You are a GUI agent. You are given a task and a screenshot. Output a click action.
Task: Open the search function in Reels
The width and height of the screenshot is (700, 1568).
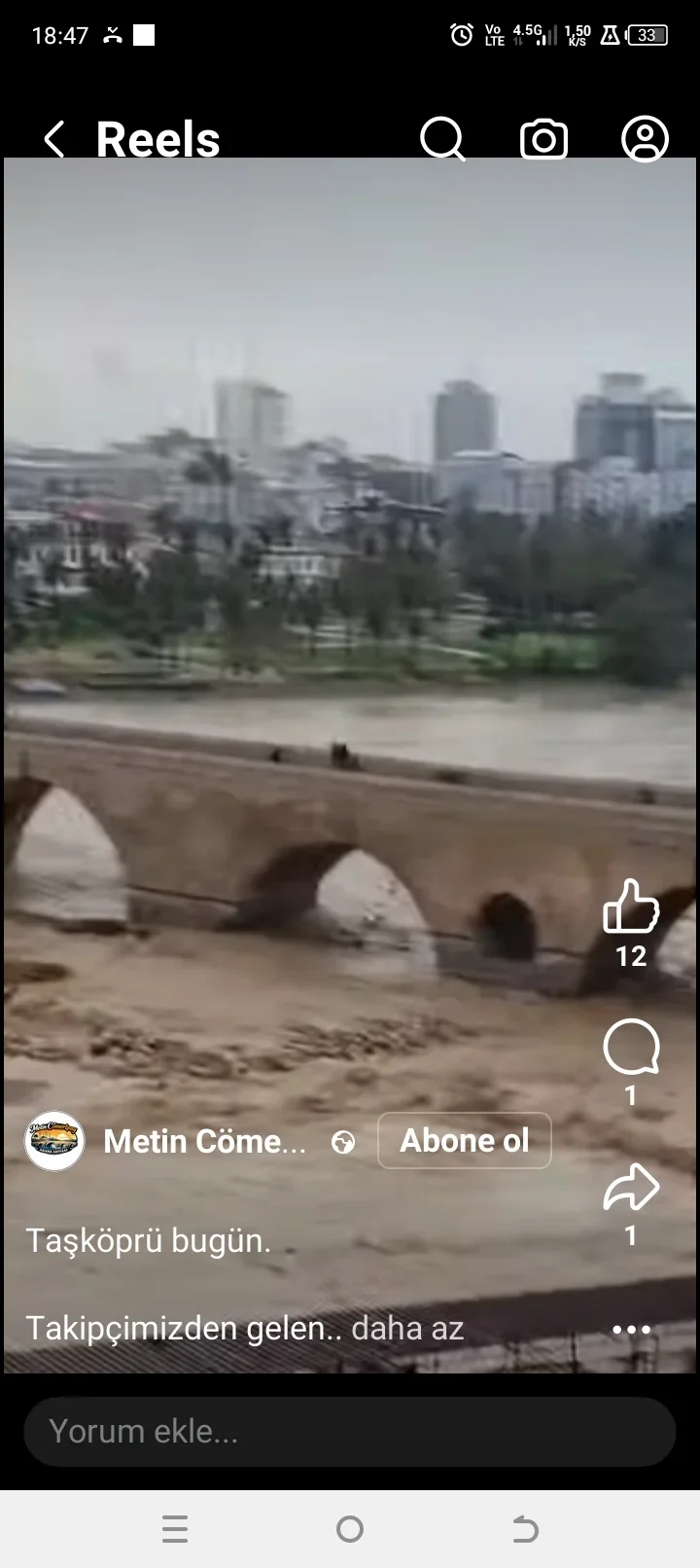(x=443, y=139)
